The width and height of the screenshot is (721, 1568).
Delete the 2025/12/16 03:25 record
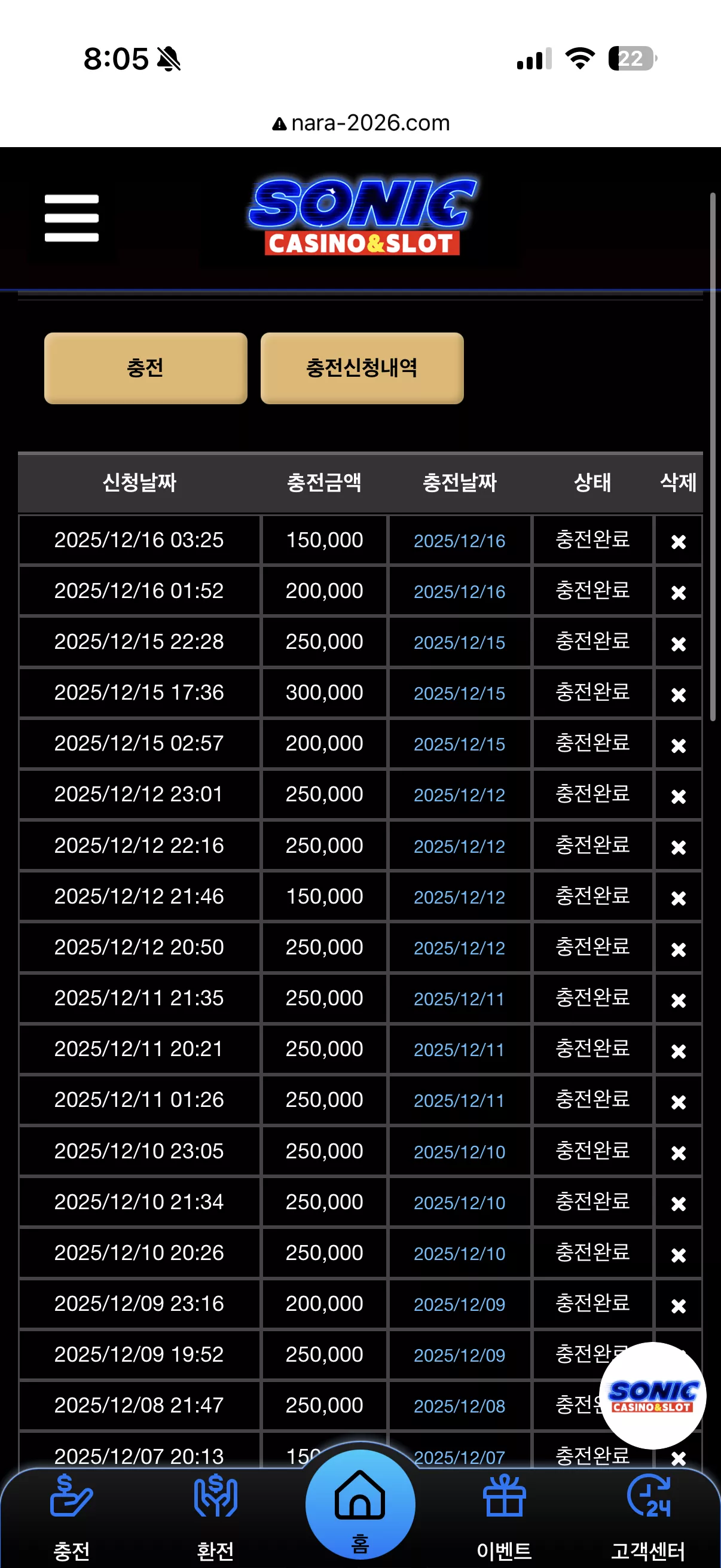tap(679, 541)
